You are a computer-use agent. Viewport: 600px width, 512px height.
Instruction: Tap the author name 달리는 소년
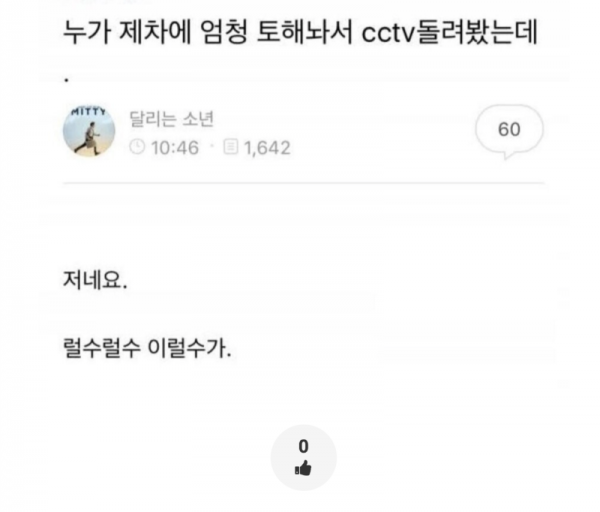171,121
